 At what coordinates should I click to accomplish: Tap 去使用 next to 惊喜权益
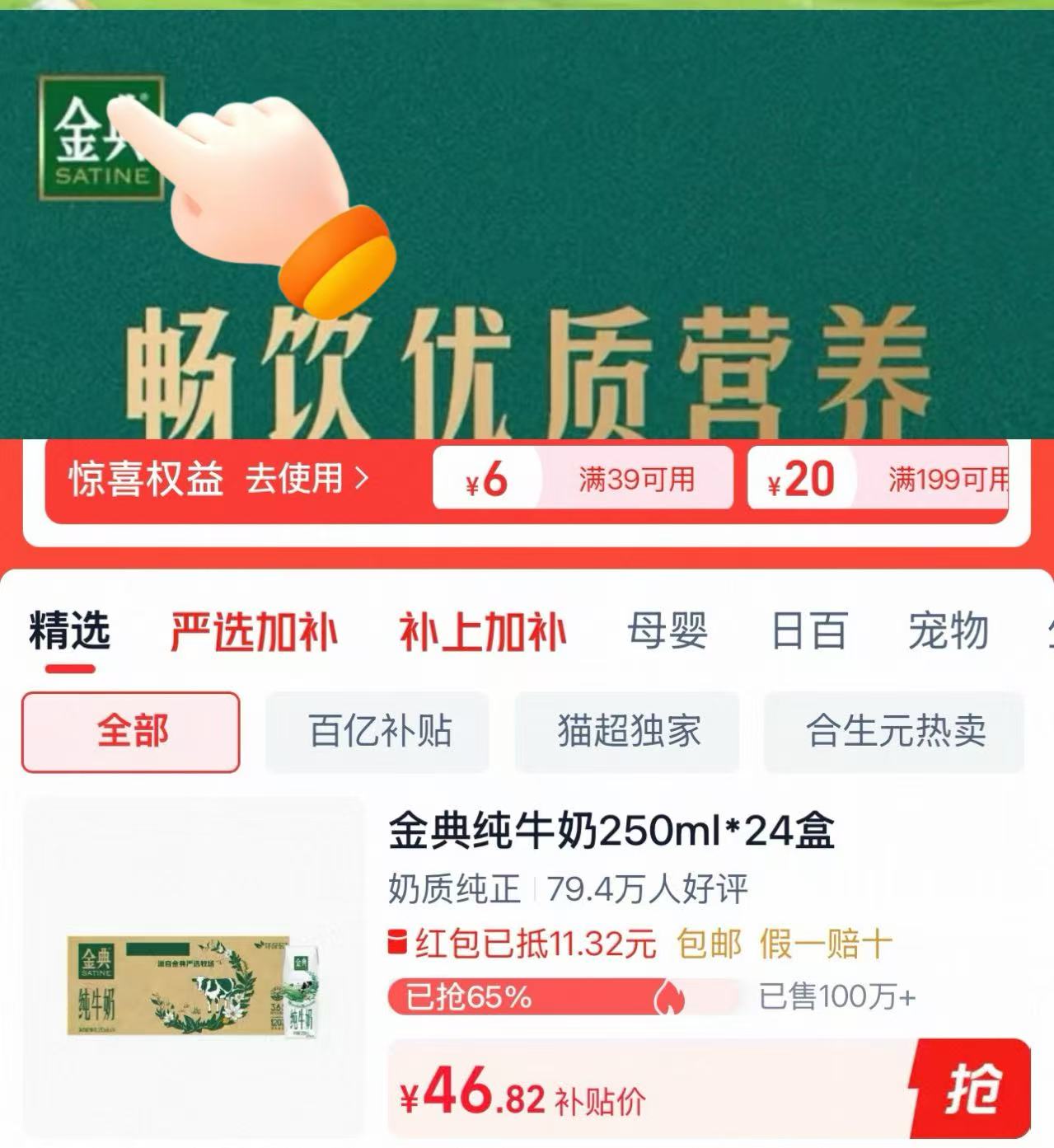[x=307, y=478]
